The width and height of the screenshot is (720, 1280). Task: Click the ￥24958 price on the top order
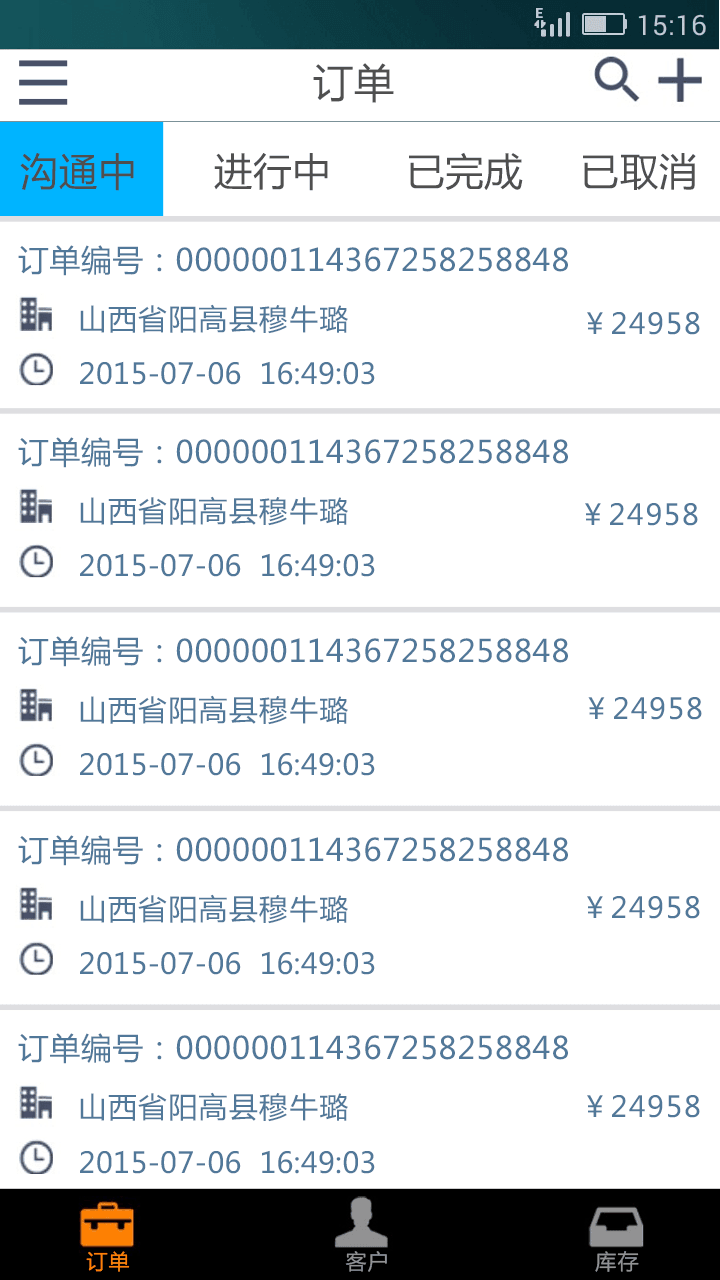[643, 321]
